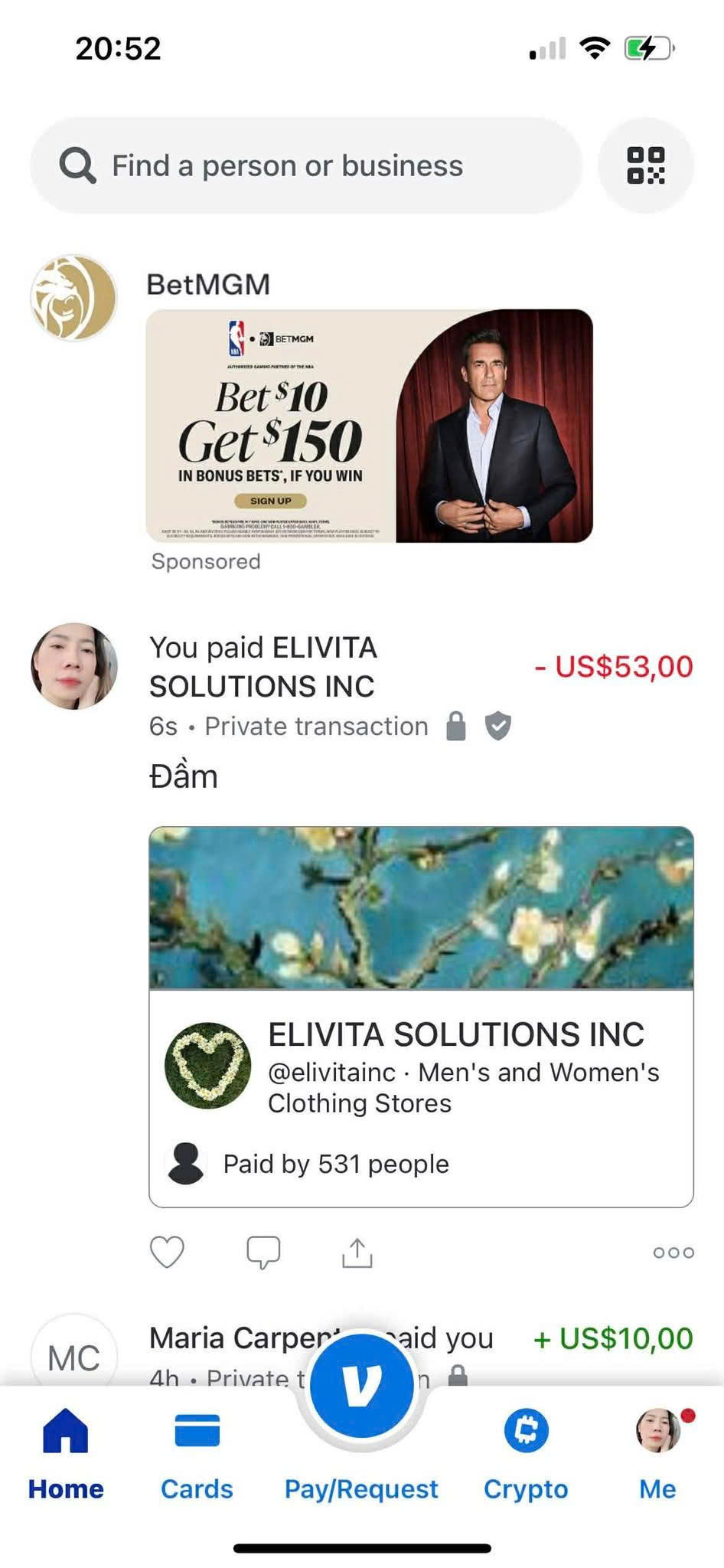
Task: Like the ELIVITA SOLUTIONS INC payment
Action: pyautogui.click(x=167, y=1253)
